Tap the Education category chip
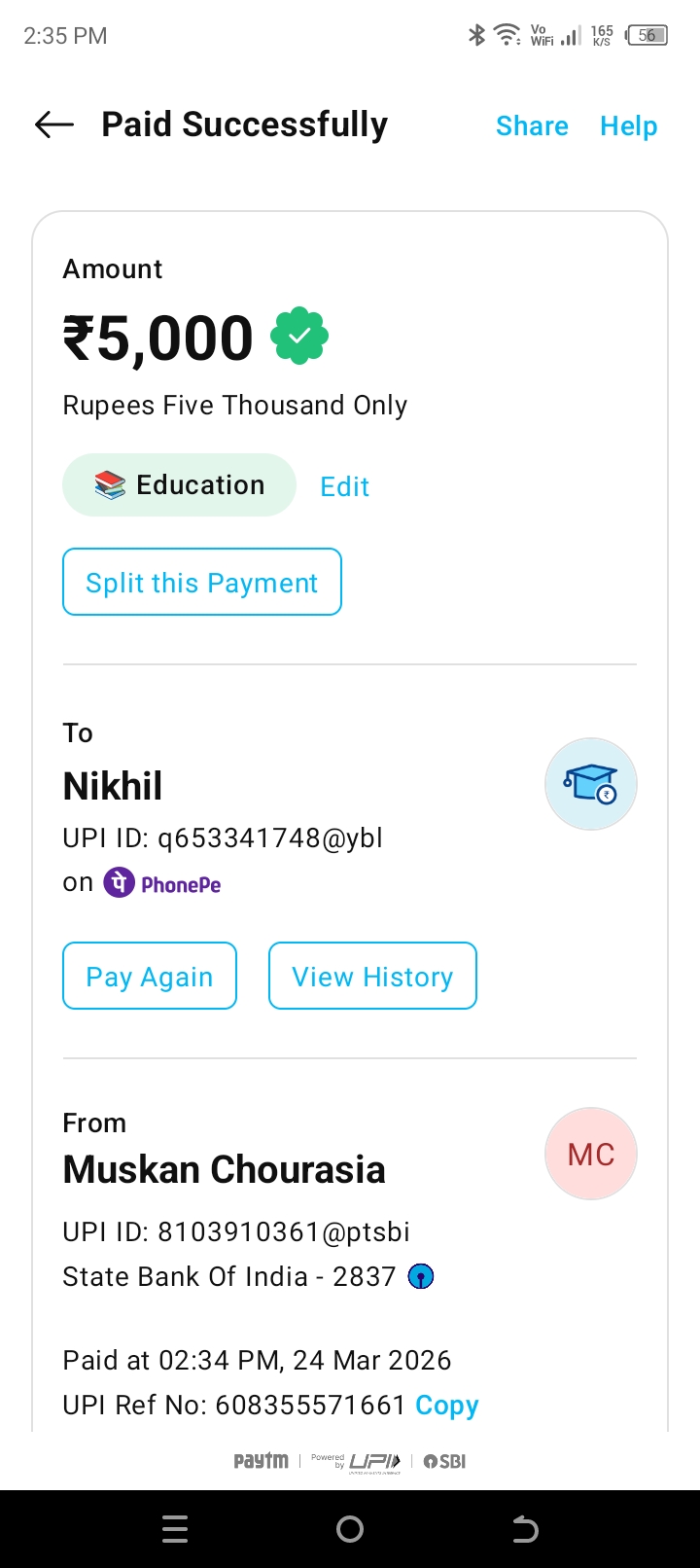 pyautogui.click(x=180, y=484)
